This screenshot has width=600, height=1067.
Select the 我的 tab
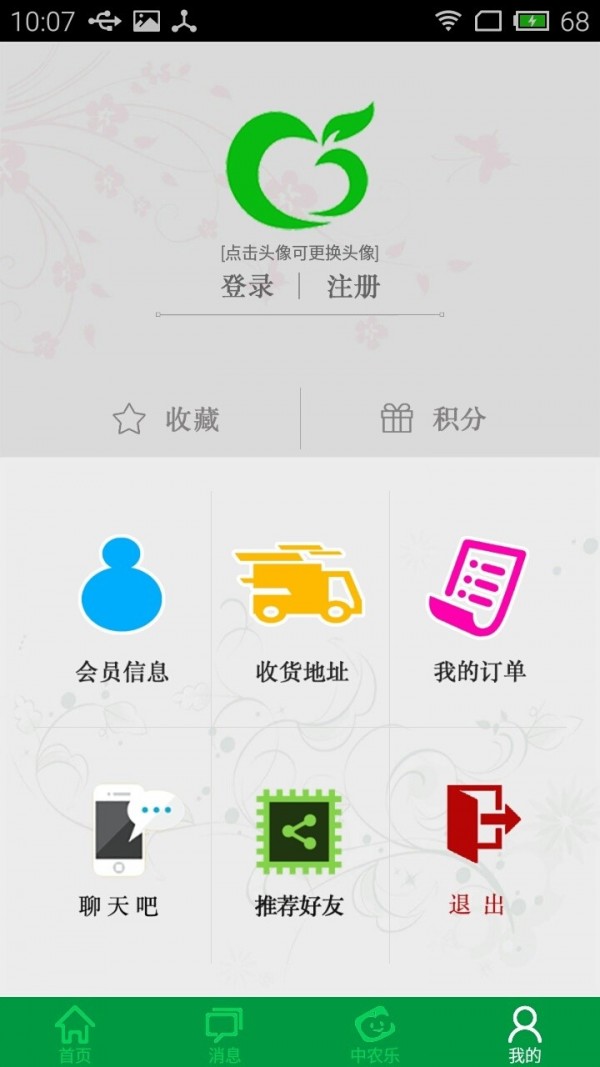click(524, 1034)
